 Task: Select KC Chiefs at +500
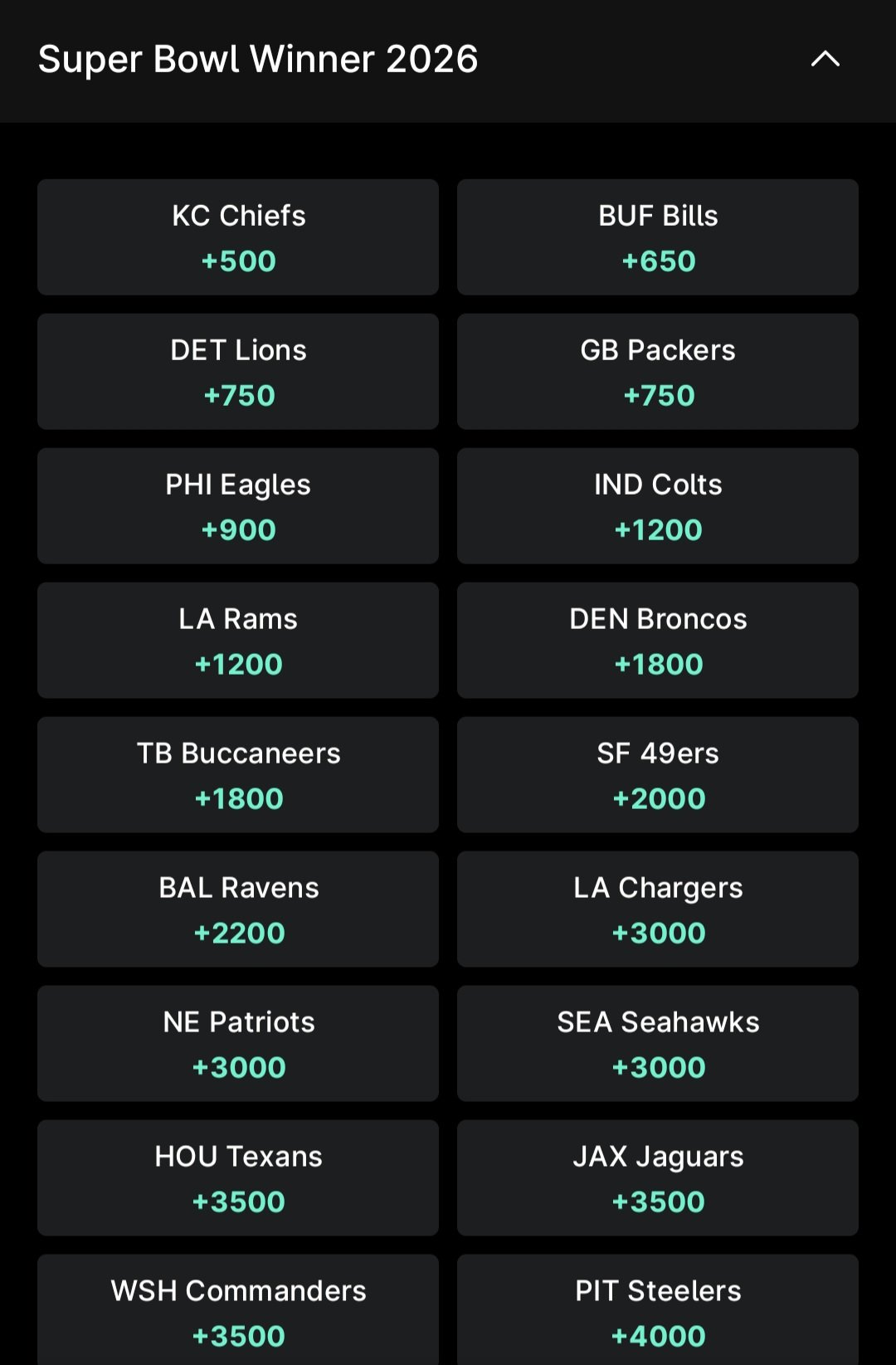238,237
